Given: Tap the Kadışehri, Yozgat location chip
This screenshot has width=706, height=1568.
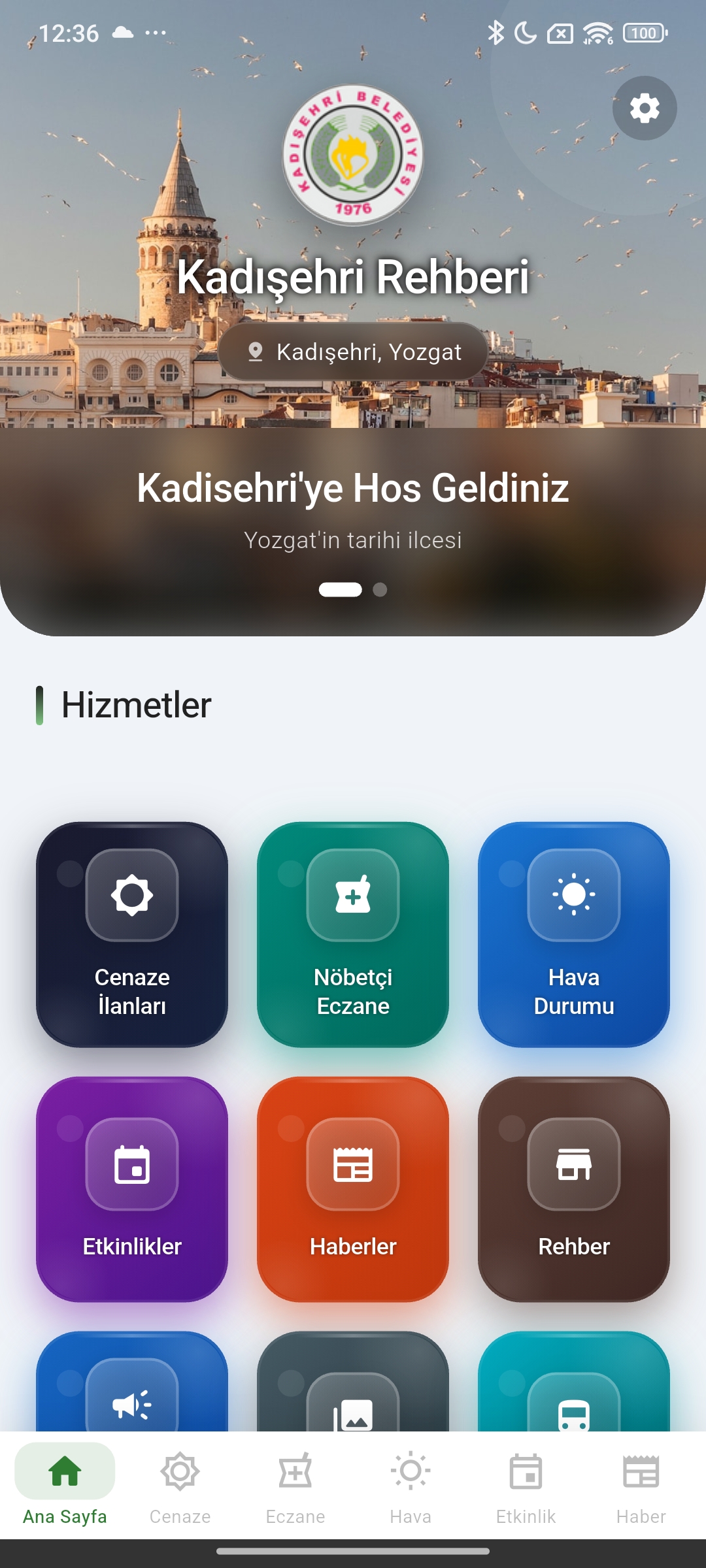Looking at the screenshot, I should coord(353,351).
